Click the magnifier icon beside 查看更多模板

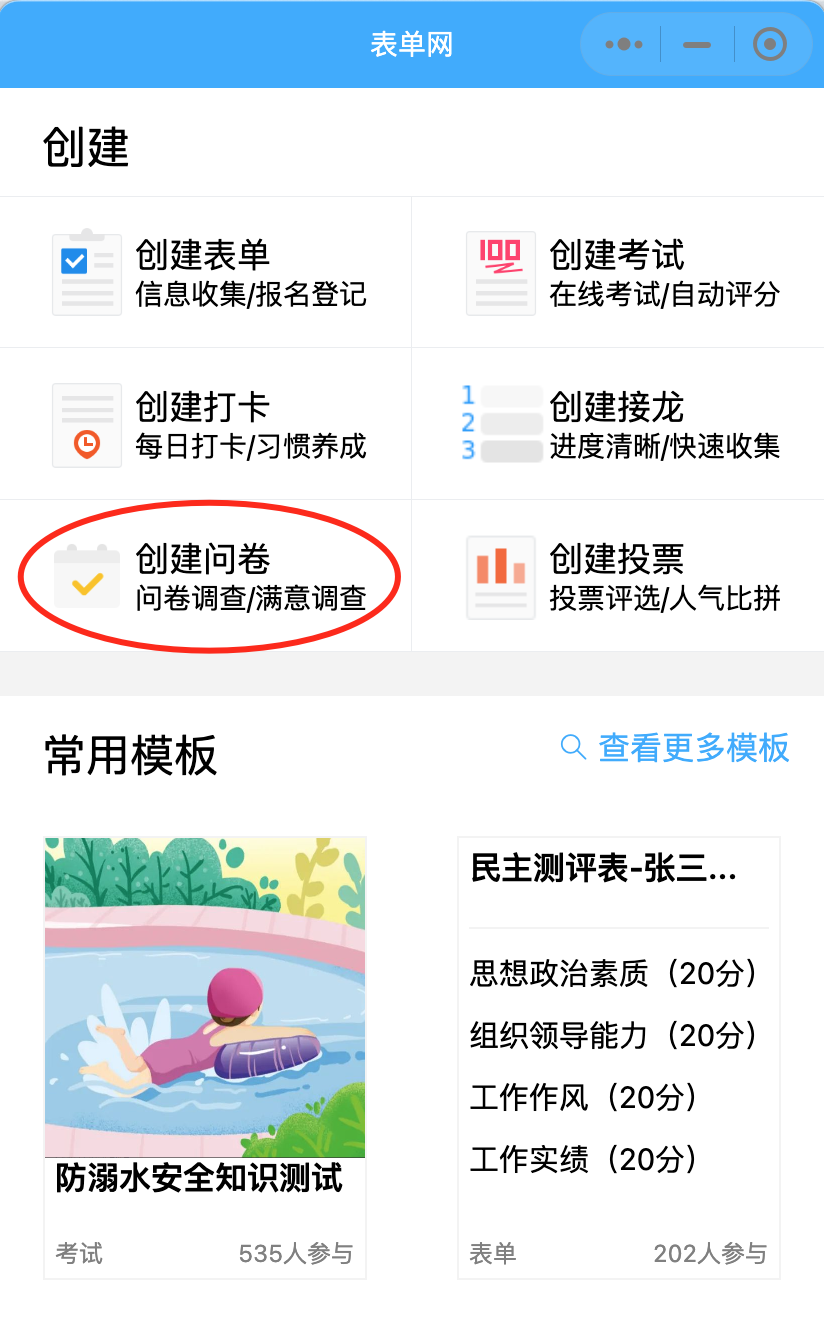coord(572,747)
